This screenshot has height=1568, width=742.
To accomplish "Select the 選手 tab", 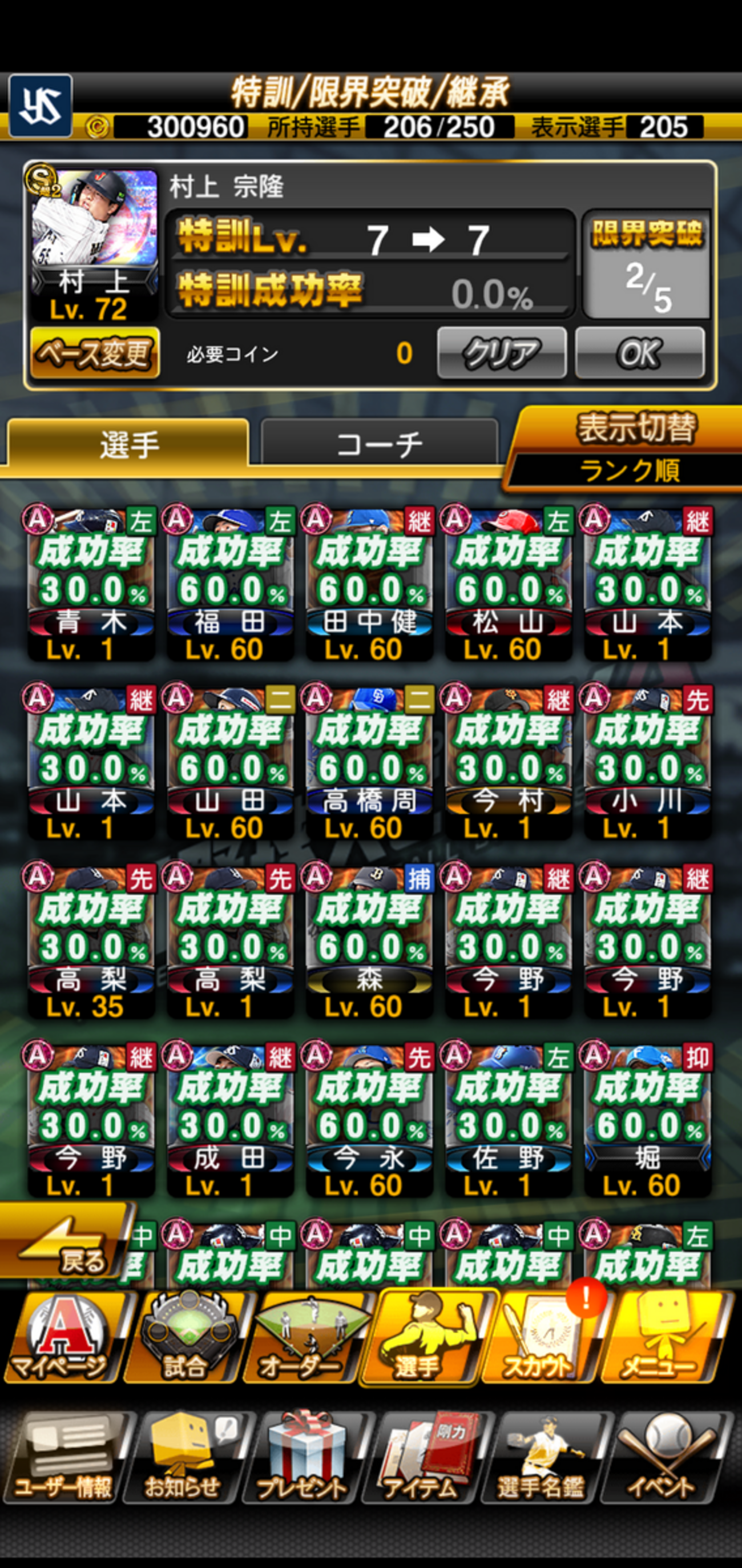I will click(x=128, y=444).
